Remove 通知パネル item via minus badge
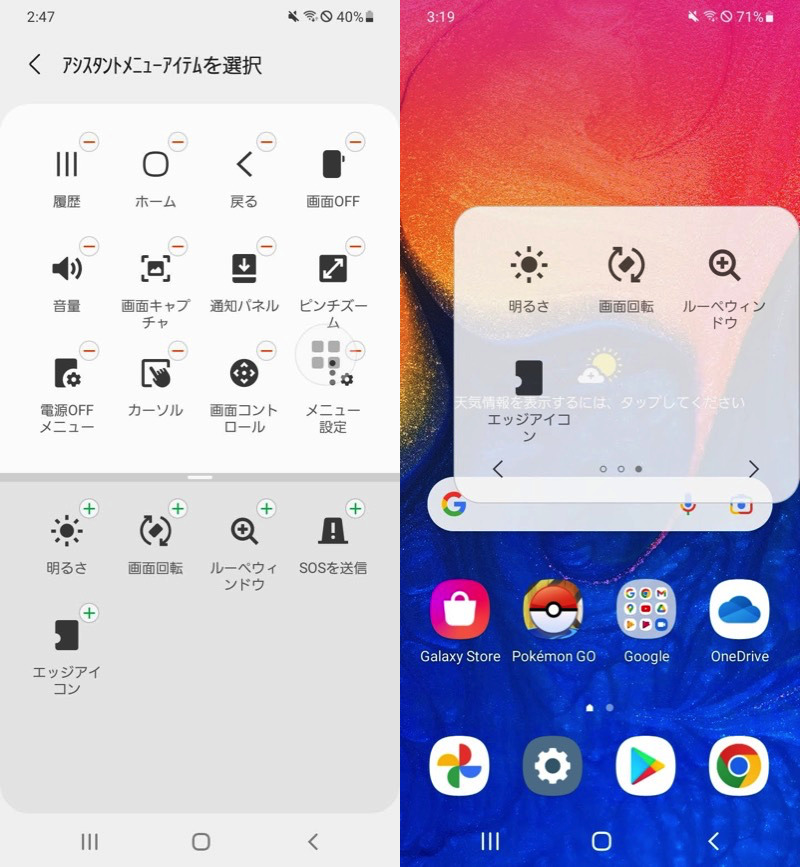This screenshot has width=800, height=867. tap(266, 246)
